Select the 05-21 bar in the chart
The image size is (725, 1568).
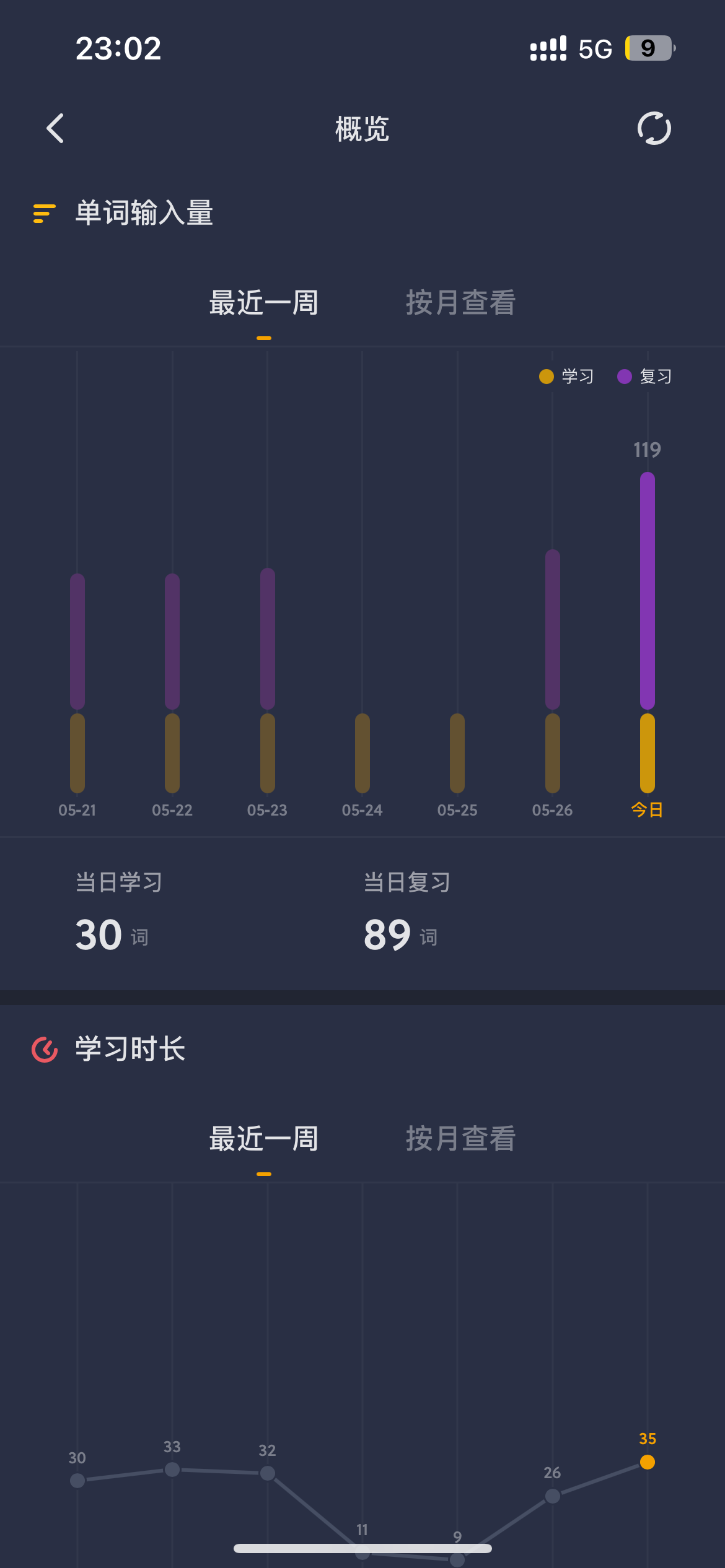click(77, 683)
